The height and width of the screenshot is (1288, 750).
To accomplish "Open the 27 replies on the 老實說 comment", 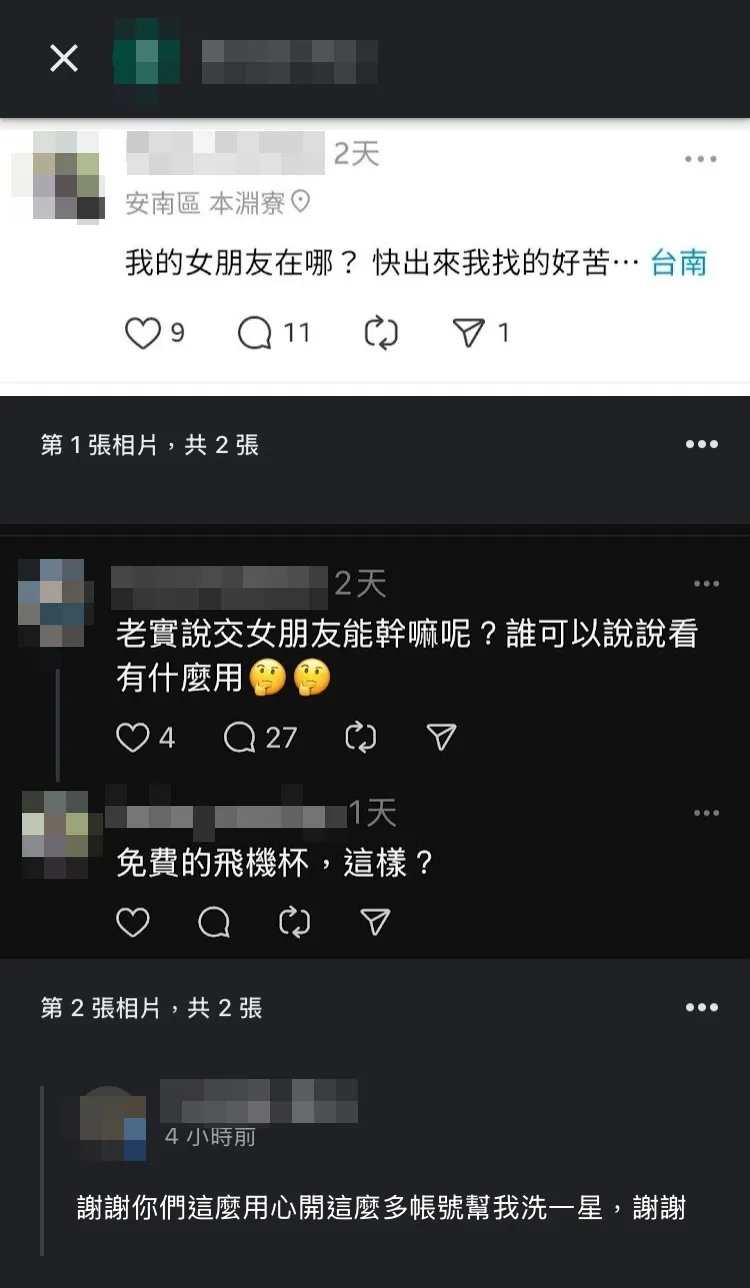I will pyautogui.click(x=240, y=737).
